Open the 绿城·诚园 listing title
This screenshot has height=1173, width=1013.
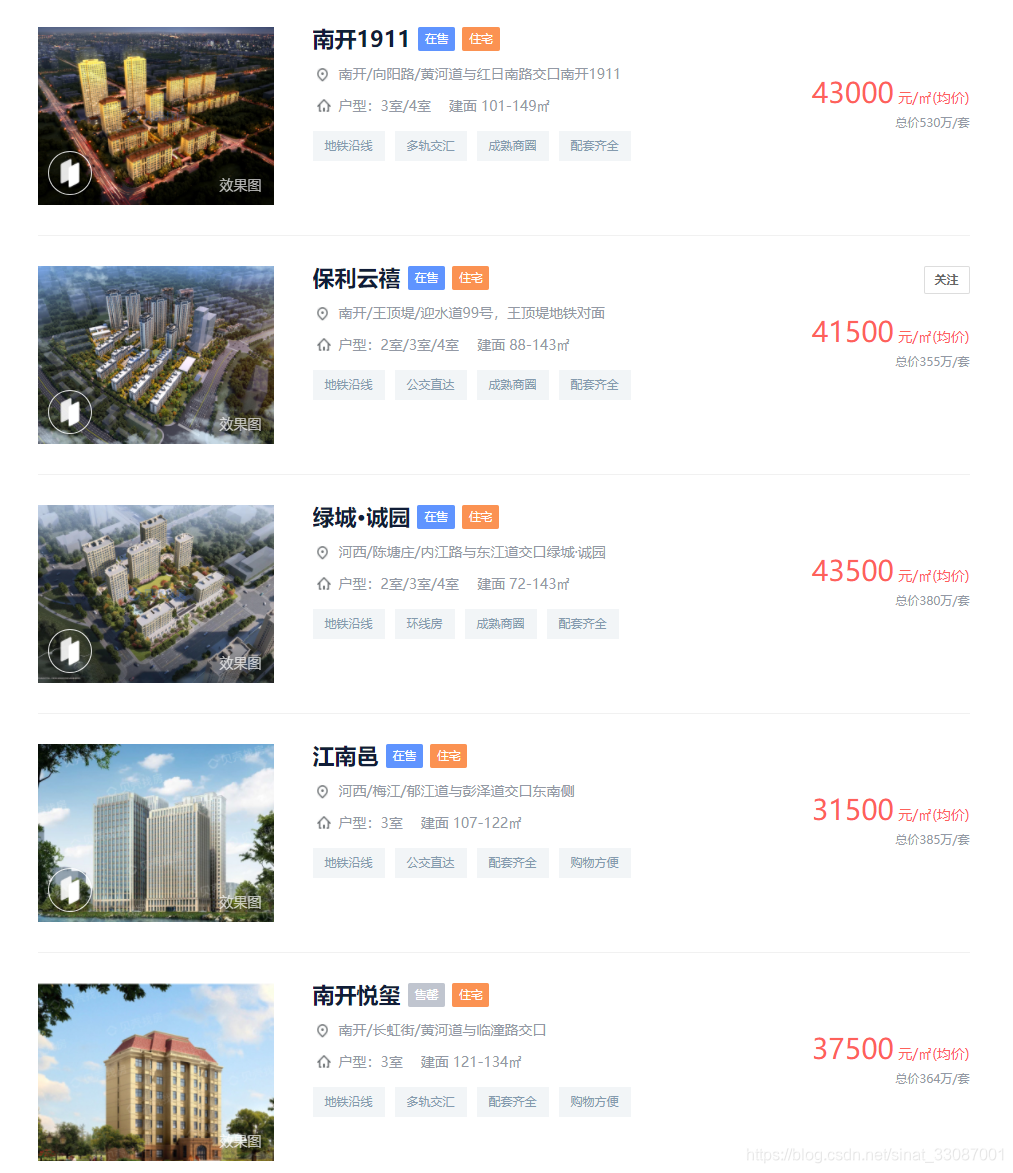pyautogui.click(x=361, y=518)
